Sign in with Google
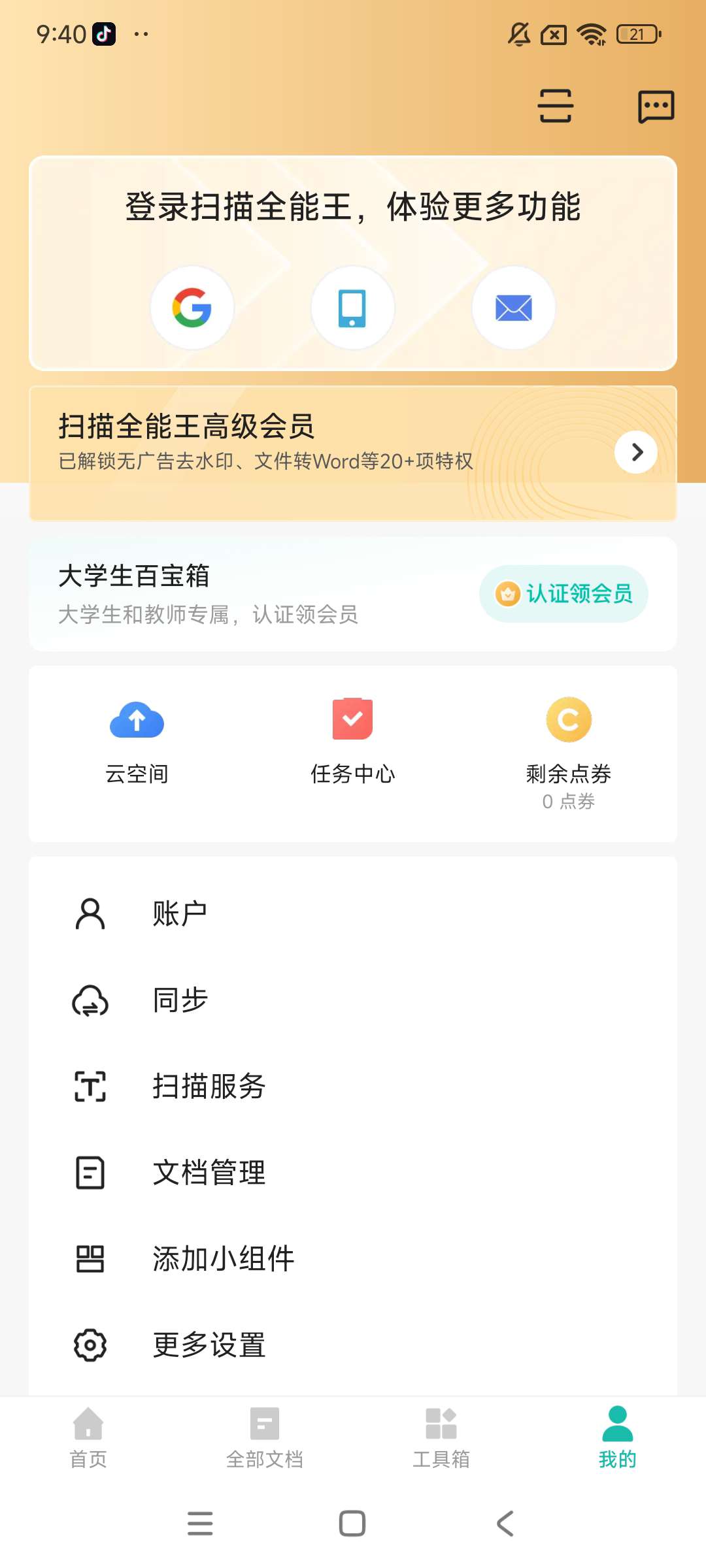 coord(192,307)
